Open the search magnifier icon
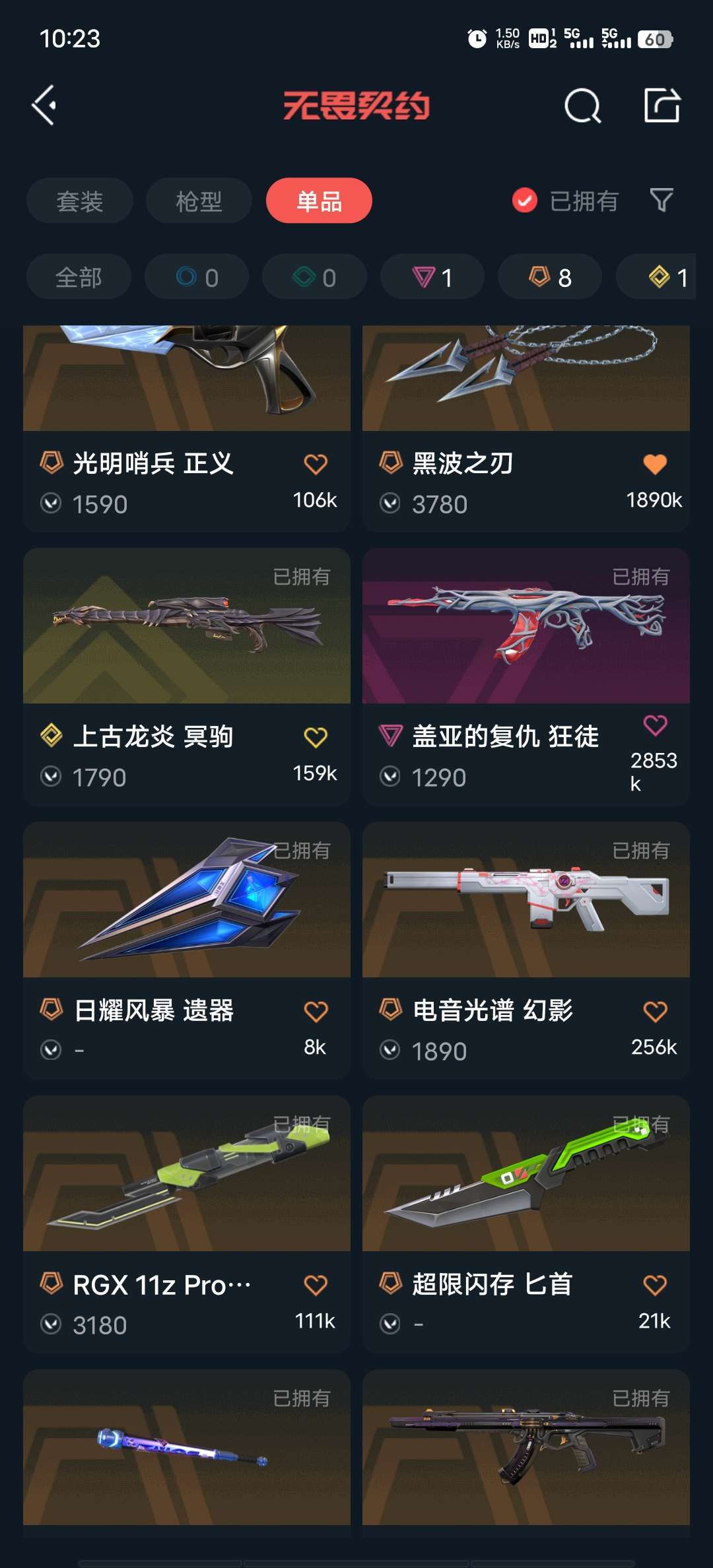This screenshot has height=1568, width=713. pyautogui.click(x=582, y=106)
